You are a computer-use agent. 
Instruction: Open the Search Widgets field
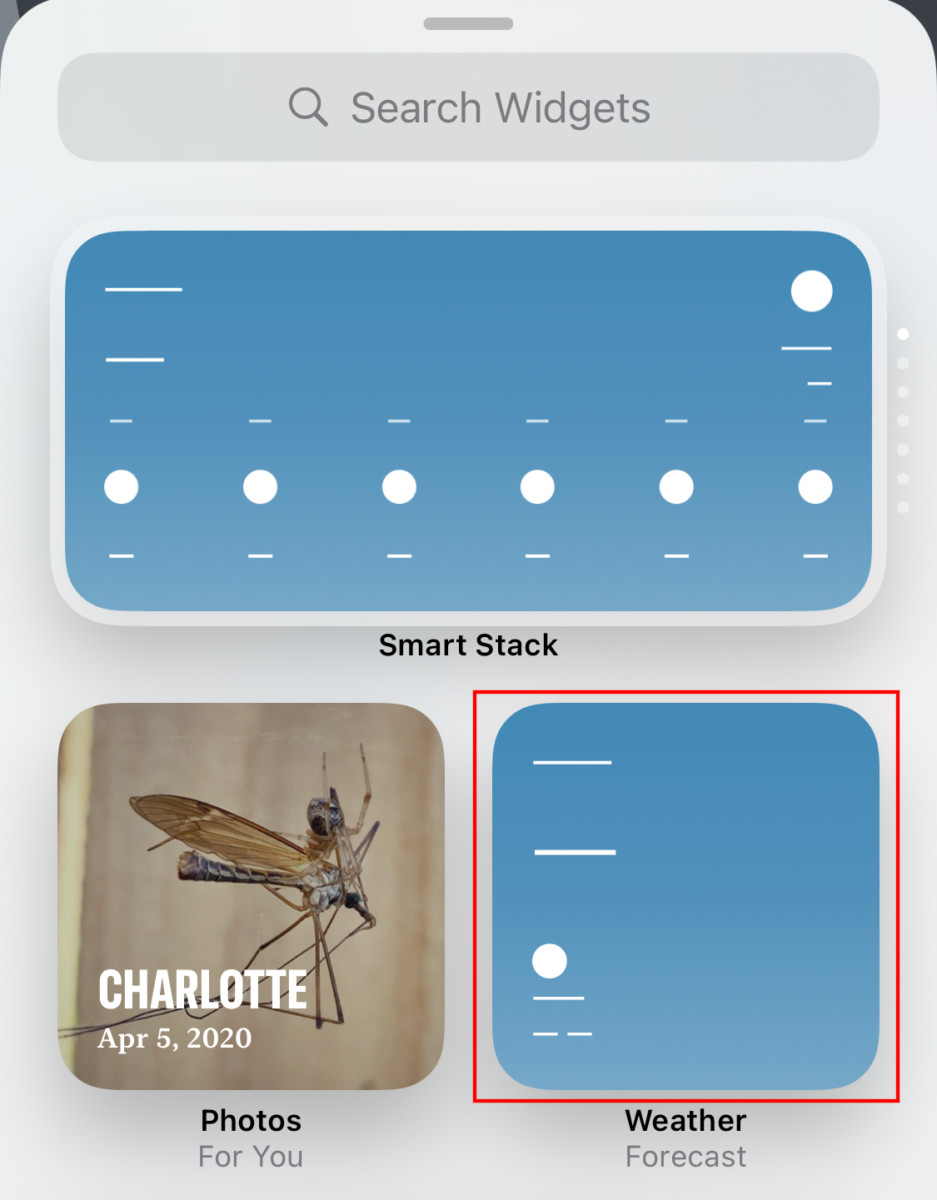click(x=468, y=108)
